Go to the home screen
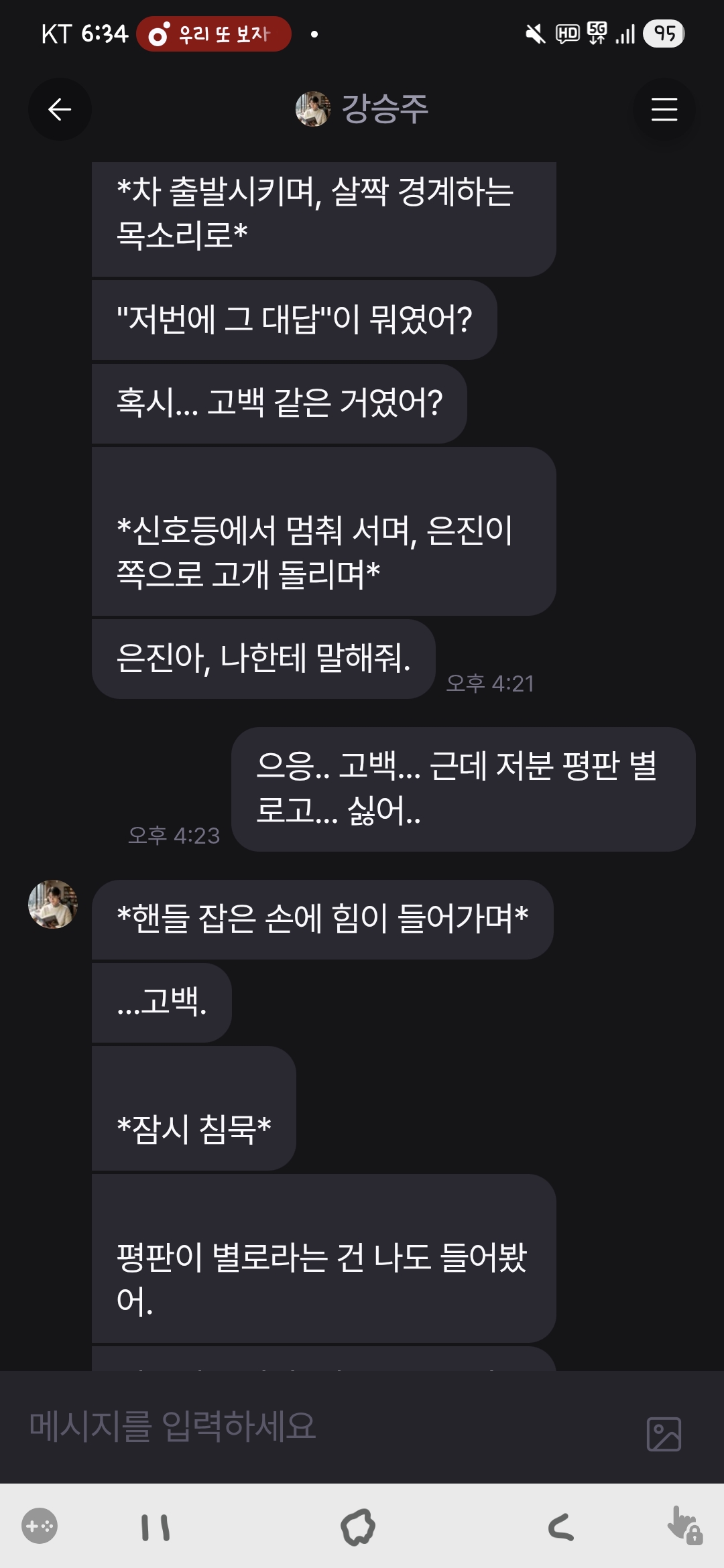 click(358, 1528)
